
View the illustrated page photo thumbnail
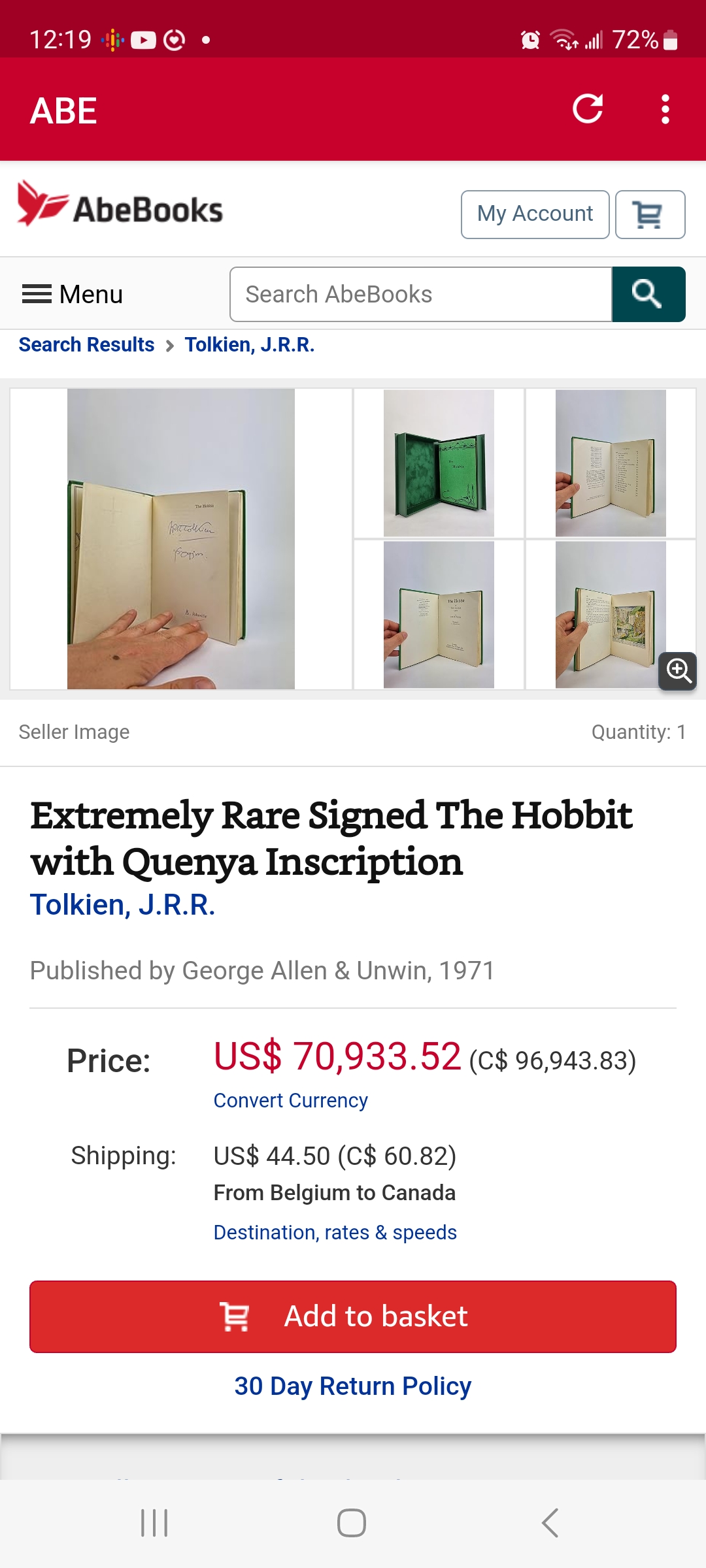tap(610, 614)
